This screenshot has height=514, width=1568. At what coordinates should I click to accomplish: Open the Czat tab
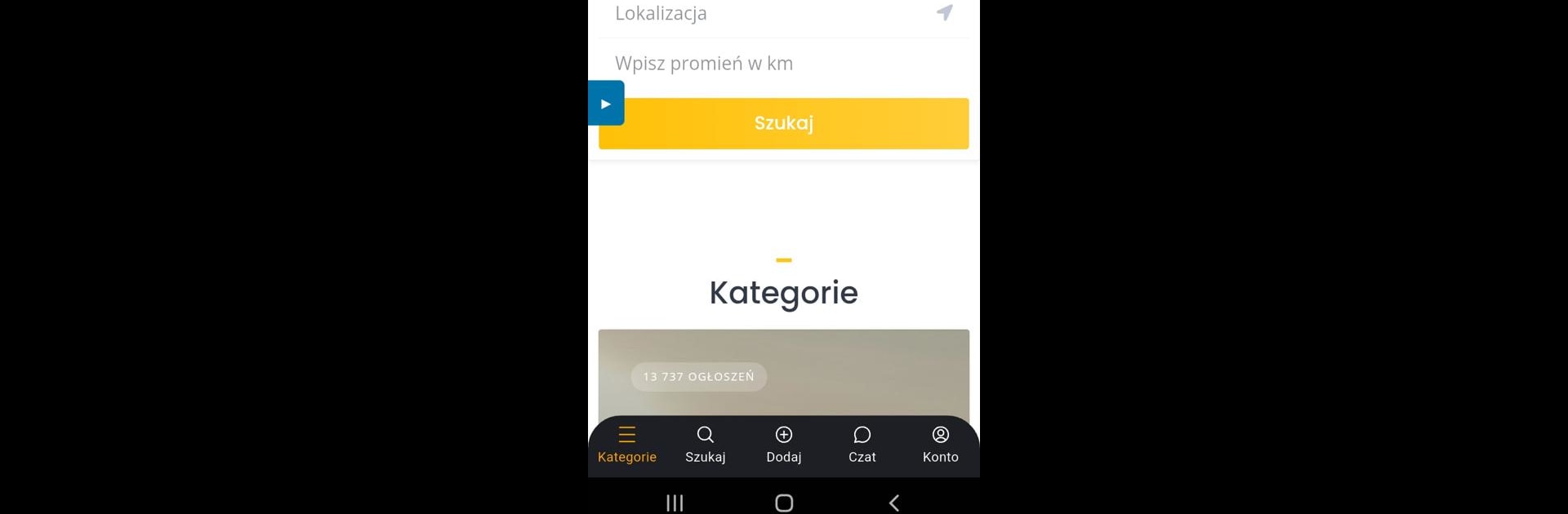862,445
